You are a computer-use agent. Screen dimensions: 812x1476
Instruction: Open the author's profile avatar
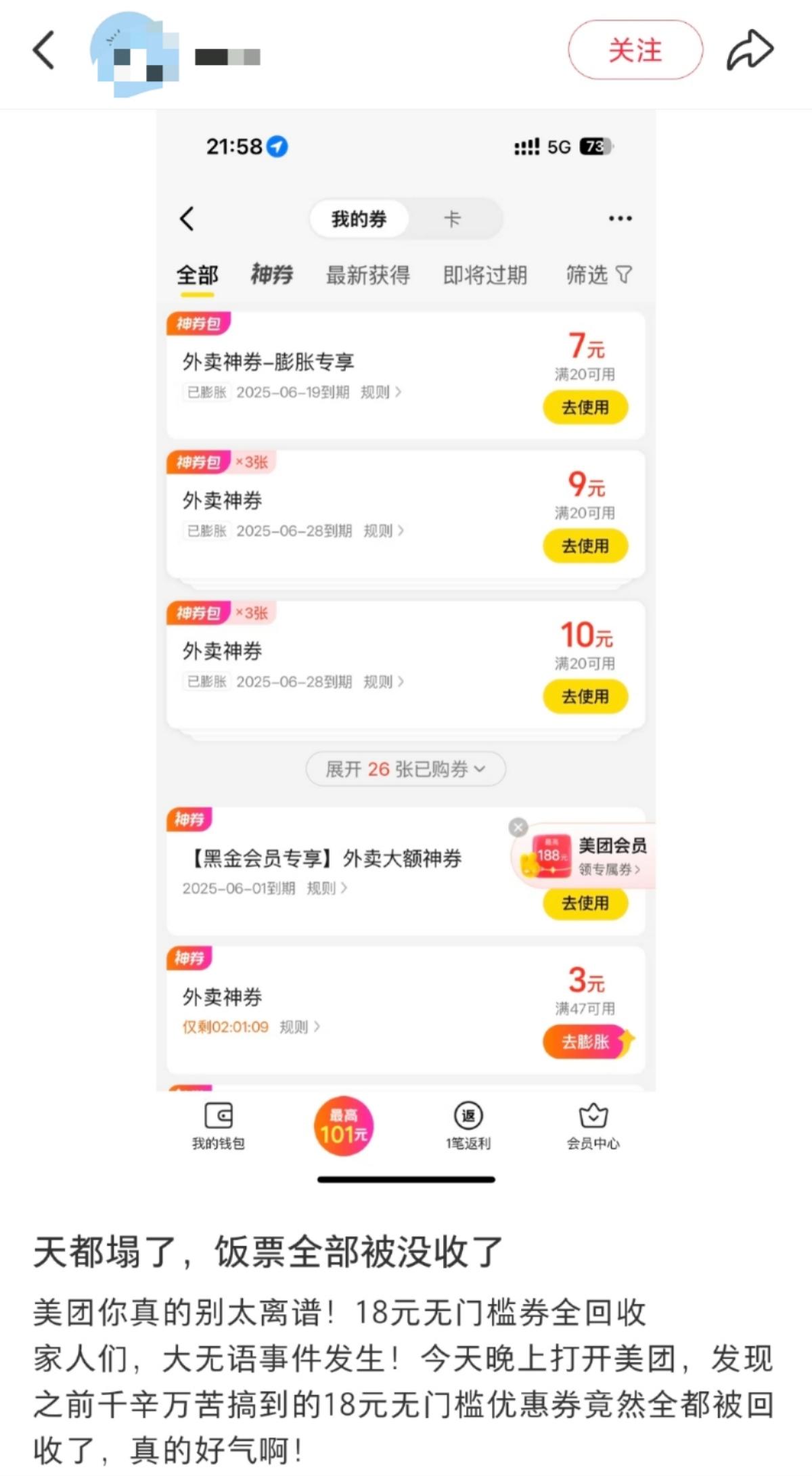[134, 54]
